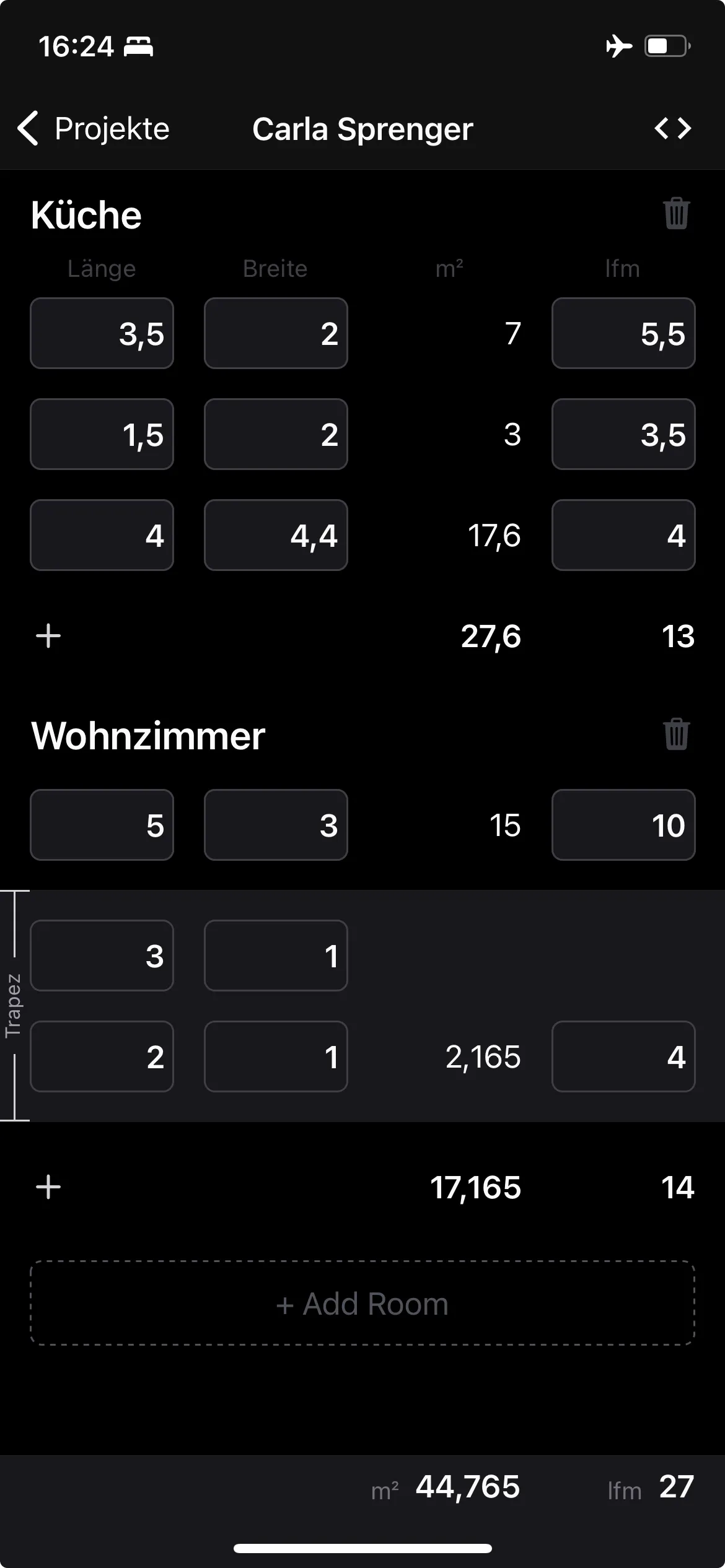Edit Trapez length field showing 3
The width and height of the screenshot is (725, 1568).
102,956
